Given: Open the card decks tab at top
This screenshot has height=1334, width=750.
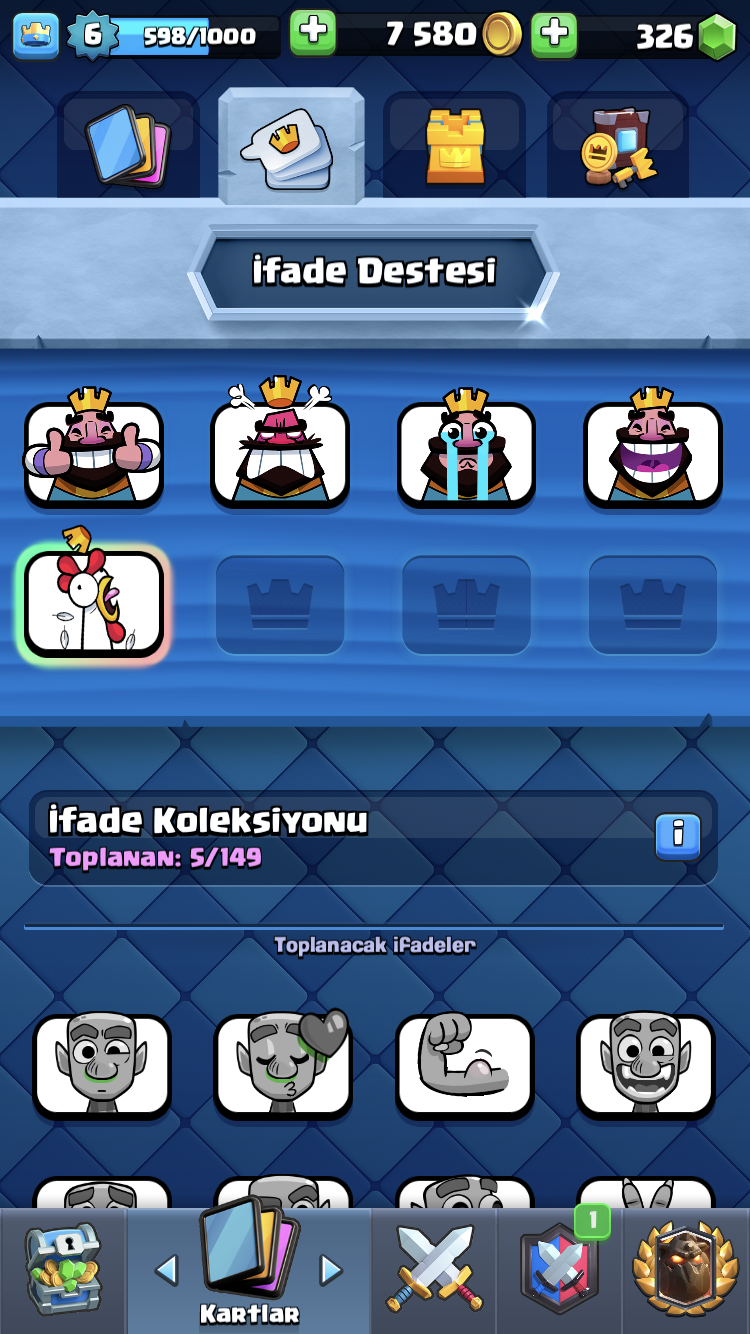Looking at the screenshot, I should [127, 146].
